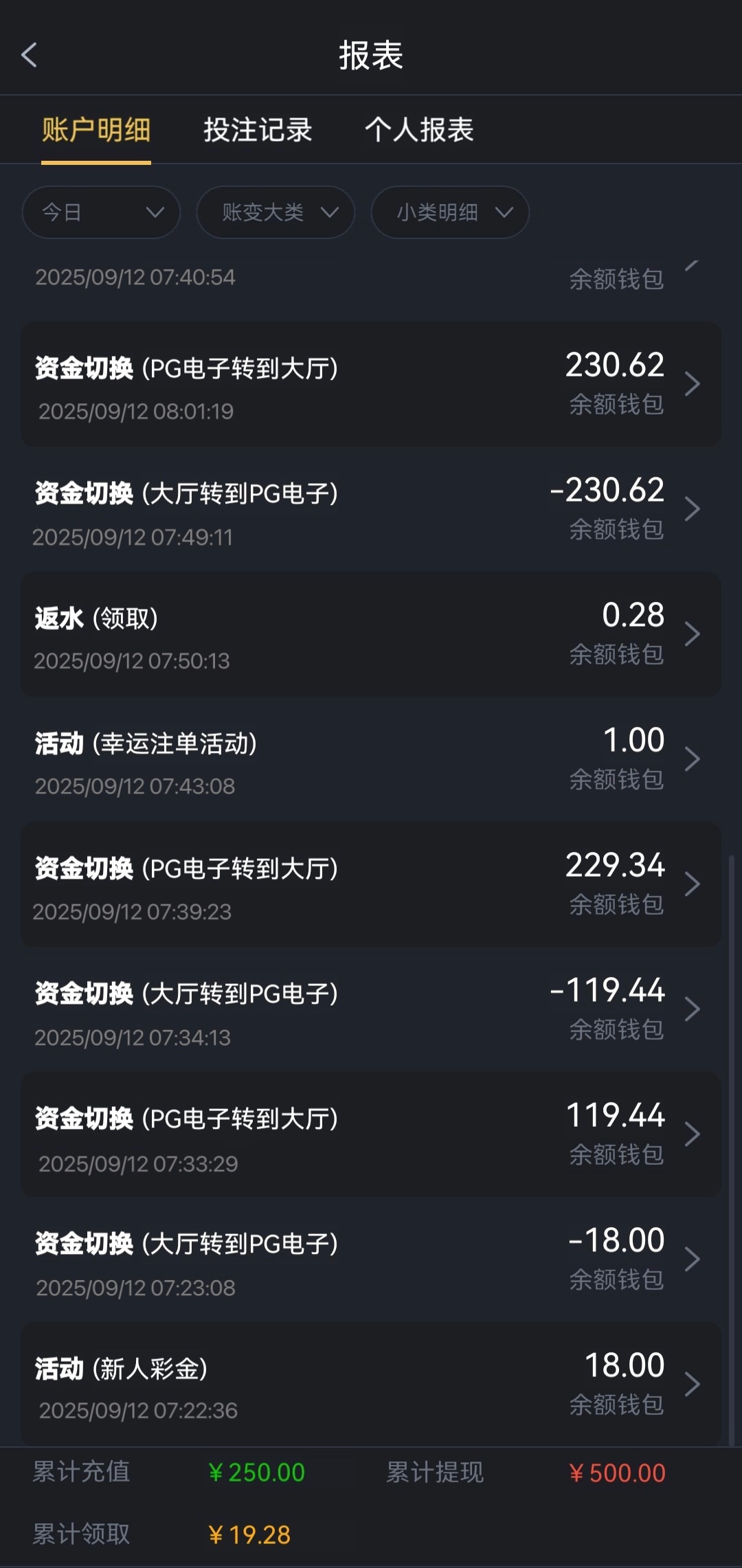Open the 小类明细 filter dropdown

point(450,212)
